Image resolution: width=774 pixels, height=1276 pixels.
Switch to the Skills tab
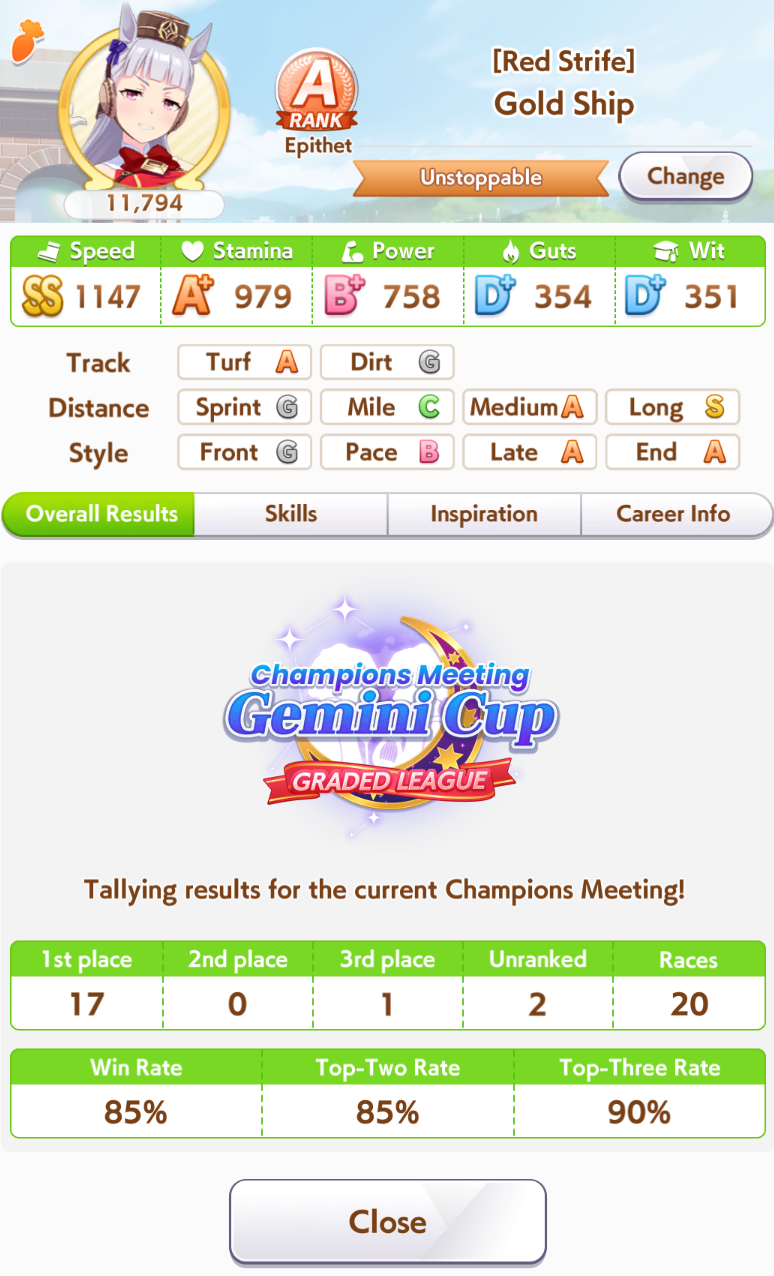tap(291, 514)
